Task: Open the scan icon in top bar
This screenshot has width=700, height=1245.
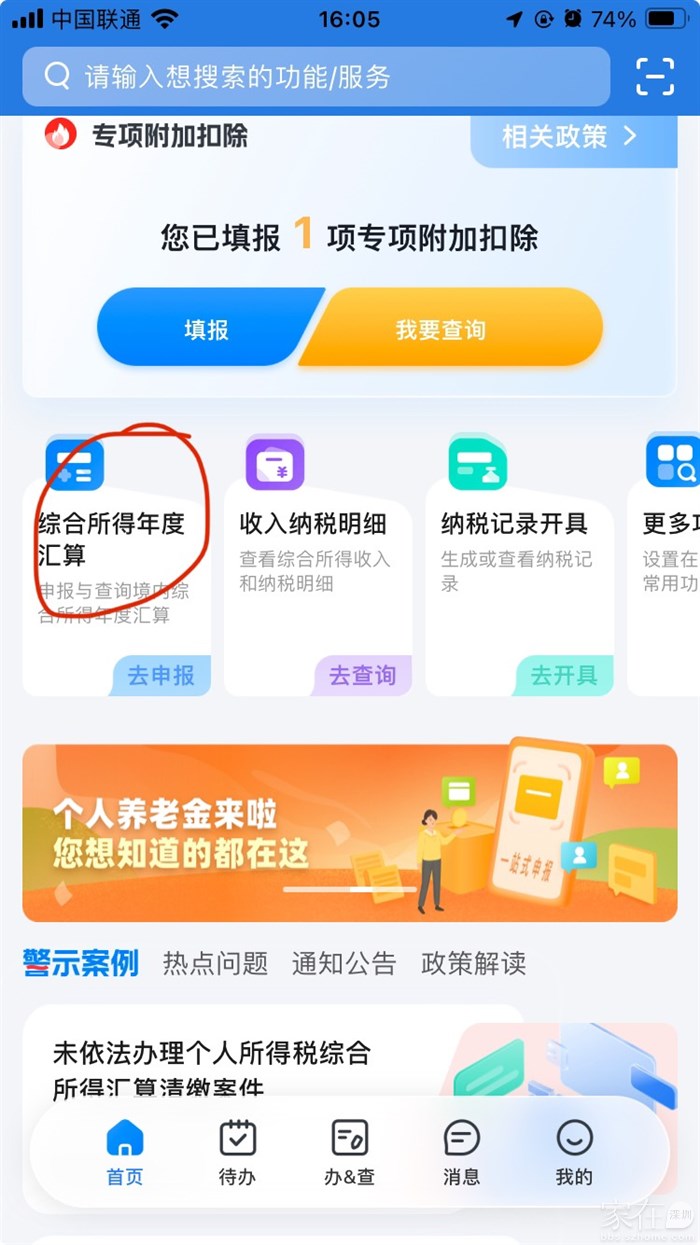Action: 655,76
